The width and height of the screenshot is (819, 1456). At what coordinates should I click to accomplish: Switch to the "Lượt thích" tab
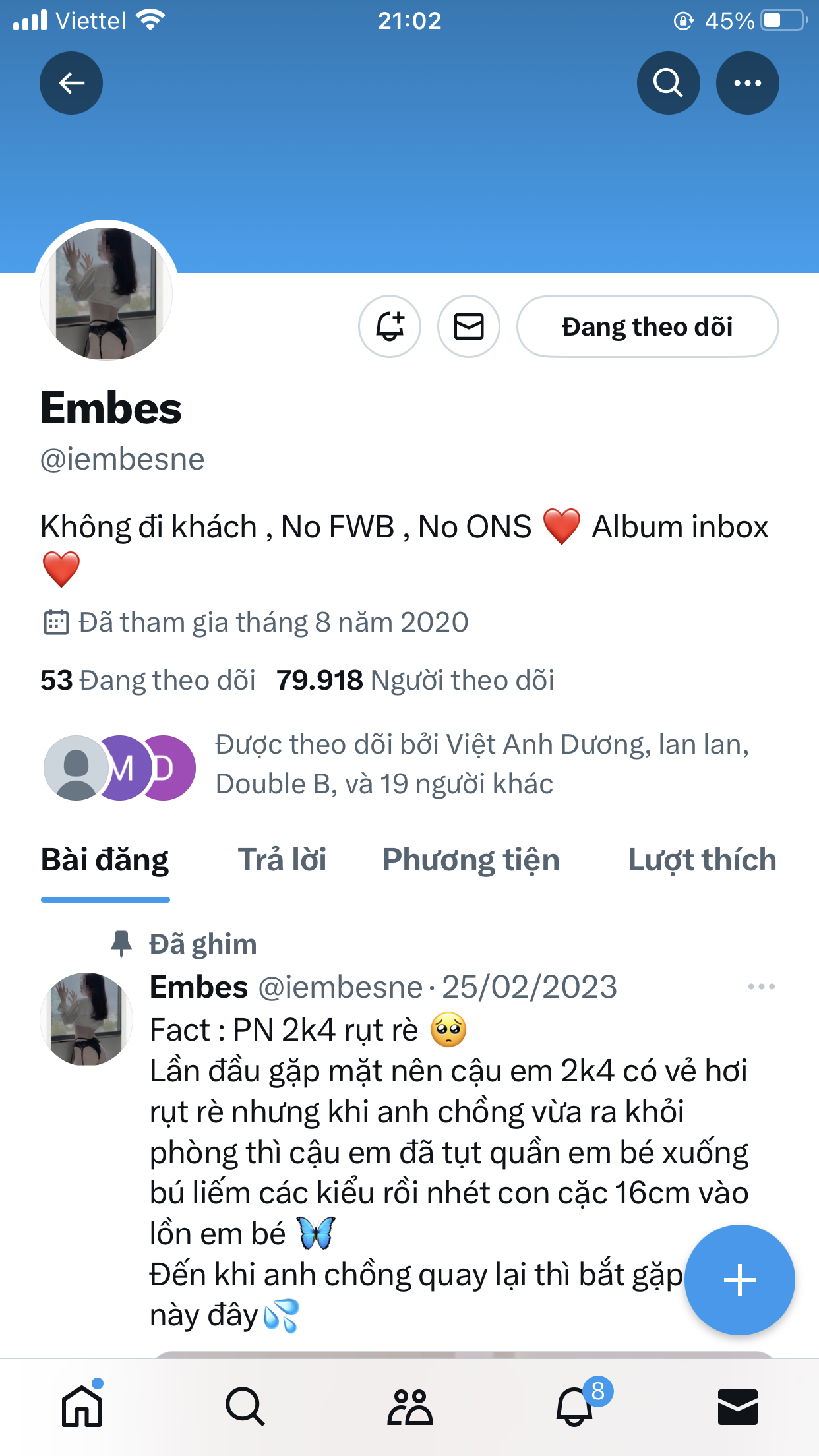(x=702, y=861)
